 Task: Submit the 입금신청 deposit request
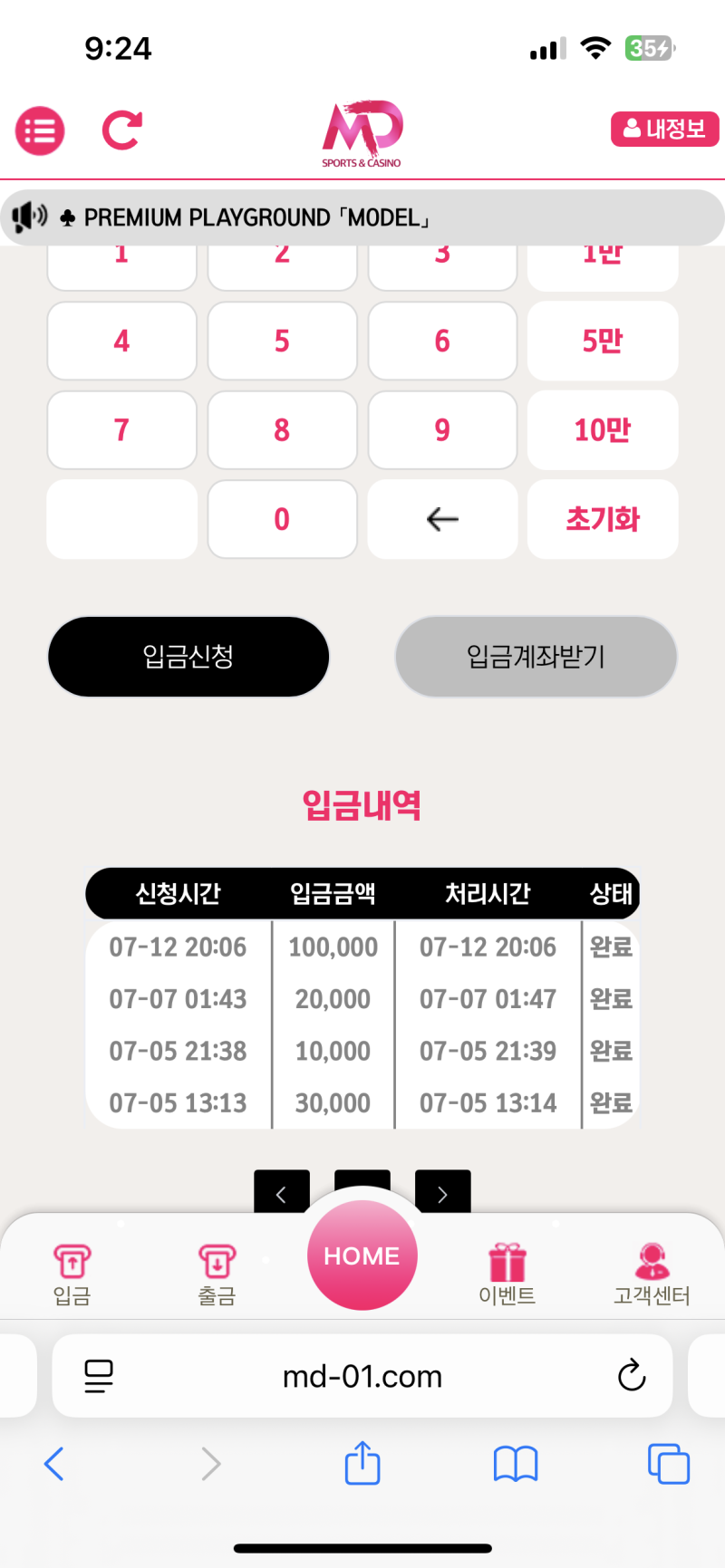pos(188,656)
